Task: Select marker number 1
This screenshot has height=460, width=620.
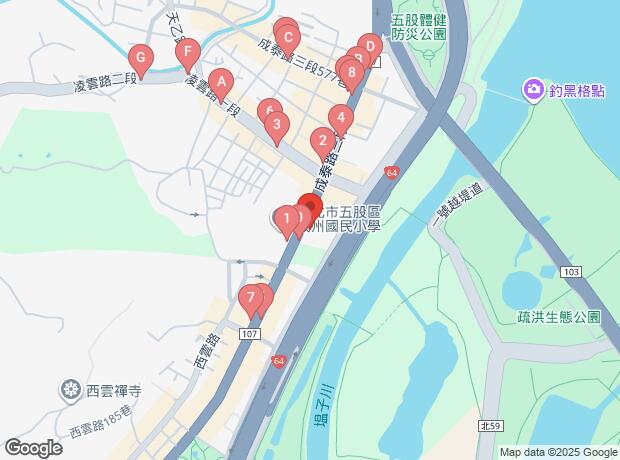Action: 286,218
